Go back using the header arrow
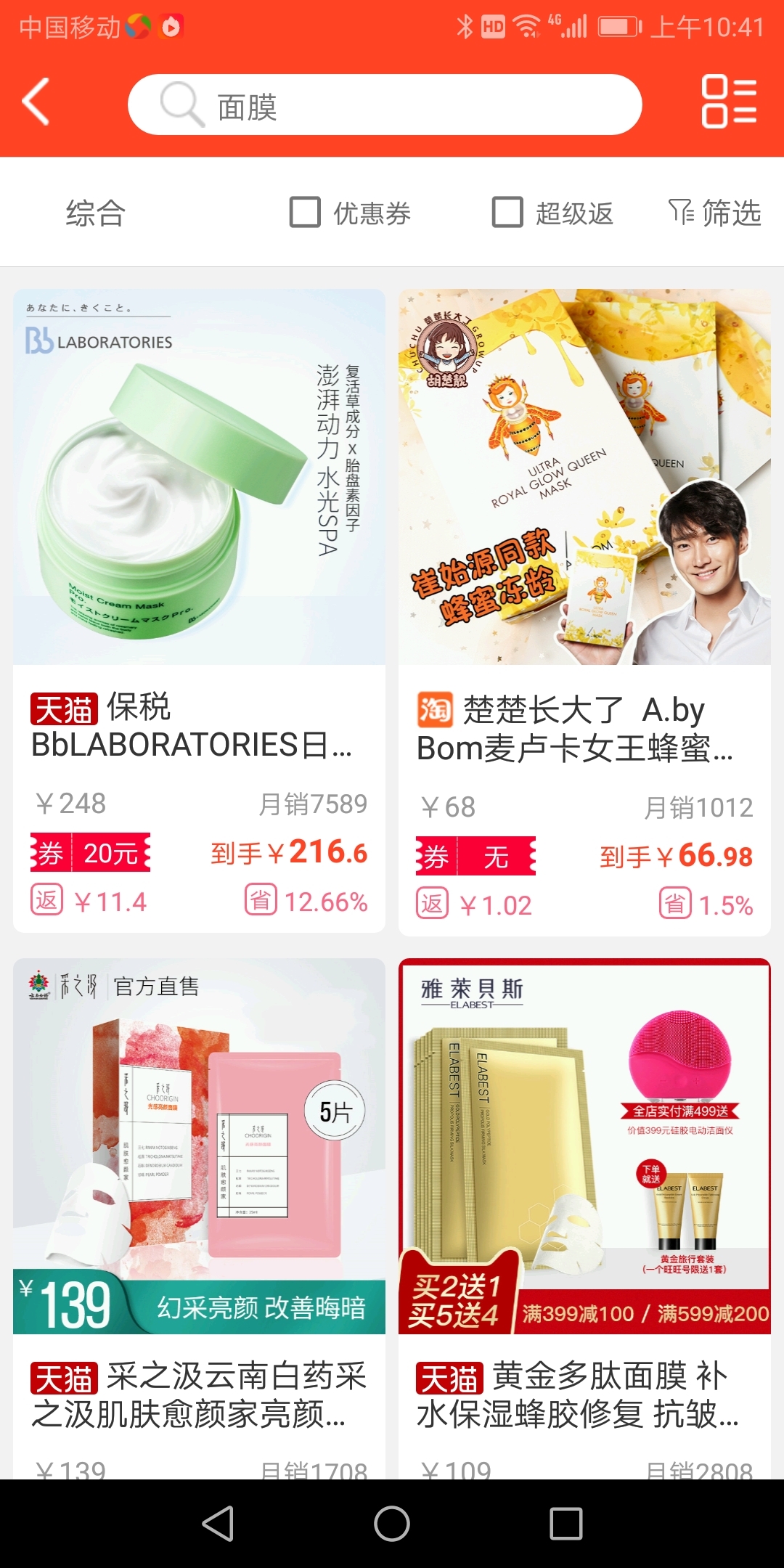784x1568 pixels. click(36, 102)
